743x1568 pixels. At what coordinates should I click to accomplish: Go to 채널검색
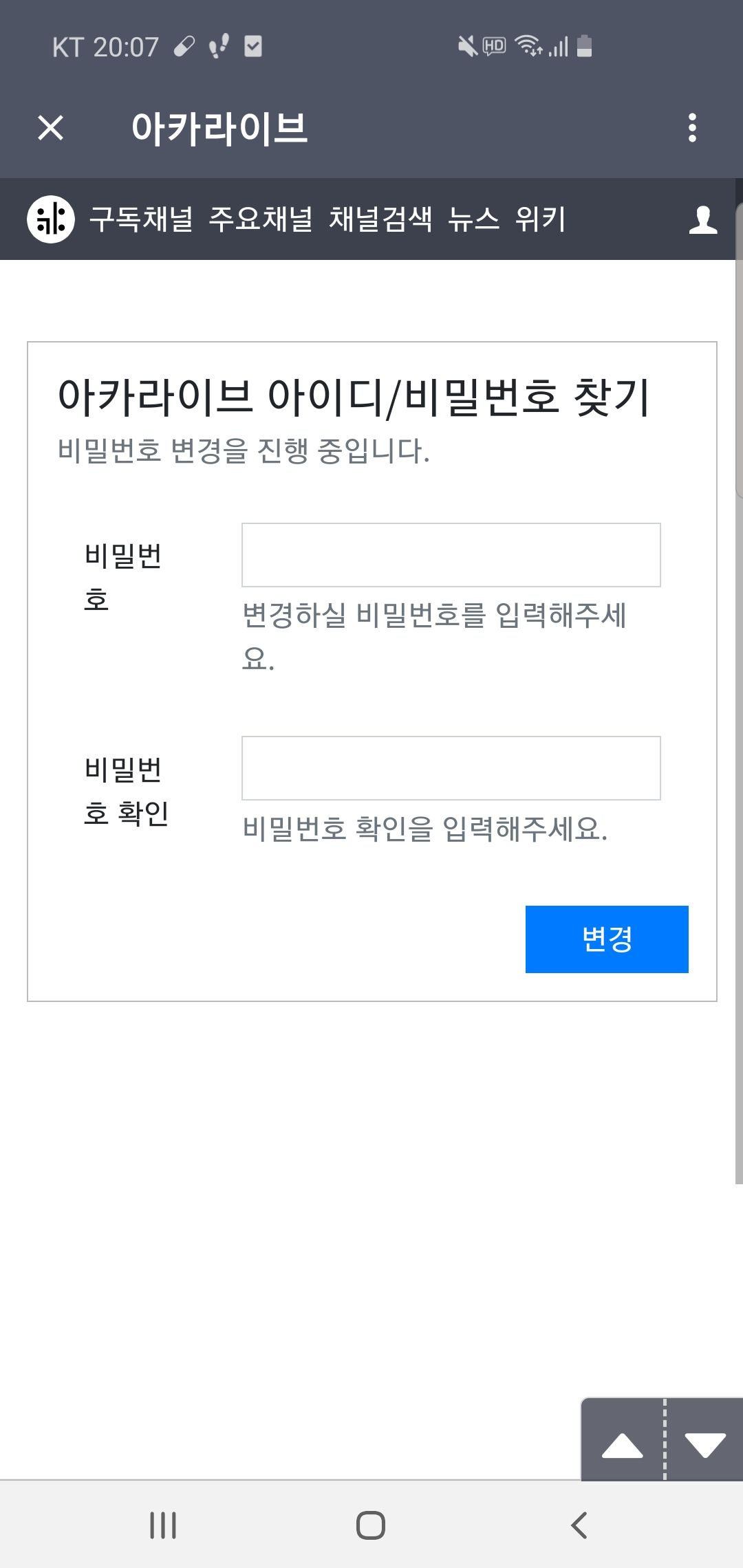tap(380, 219)
